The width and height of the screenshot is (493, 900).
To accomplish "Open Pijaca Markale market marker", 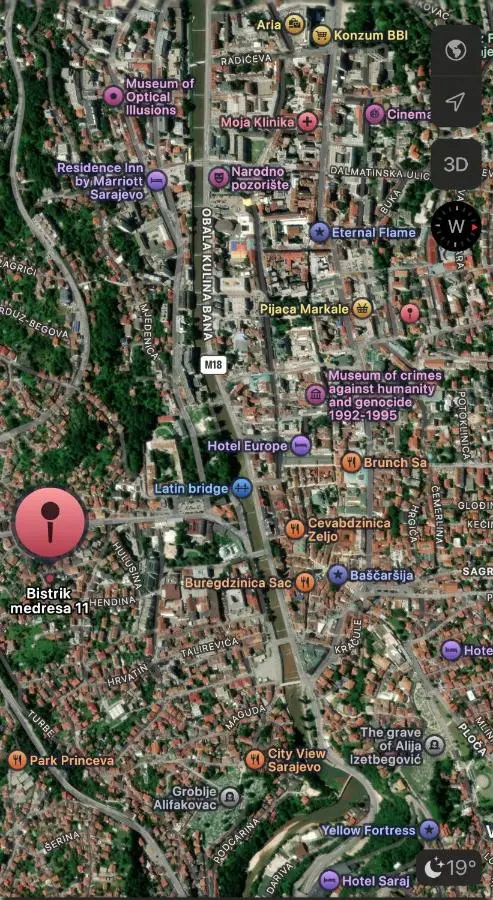I will point(362,309).
